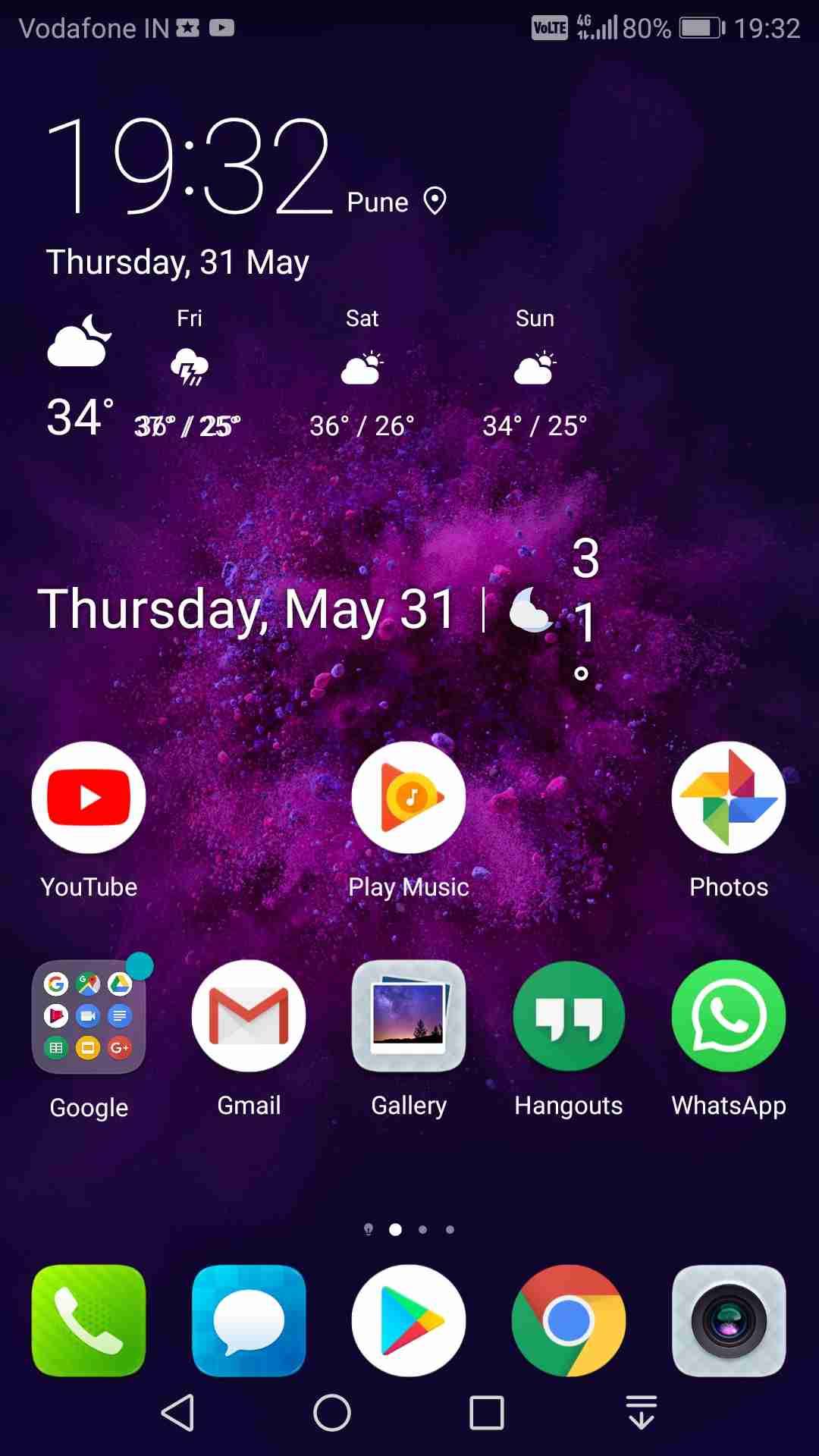Launch the Camera app
This screenshot has height=1456, width=819.
tap(728, 1320)
